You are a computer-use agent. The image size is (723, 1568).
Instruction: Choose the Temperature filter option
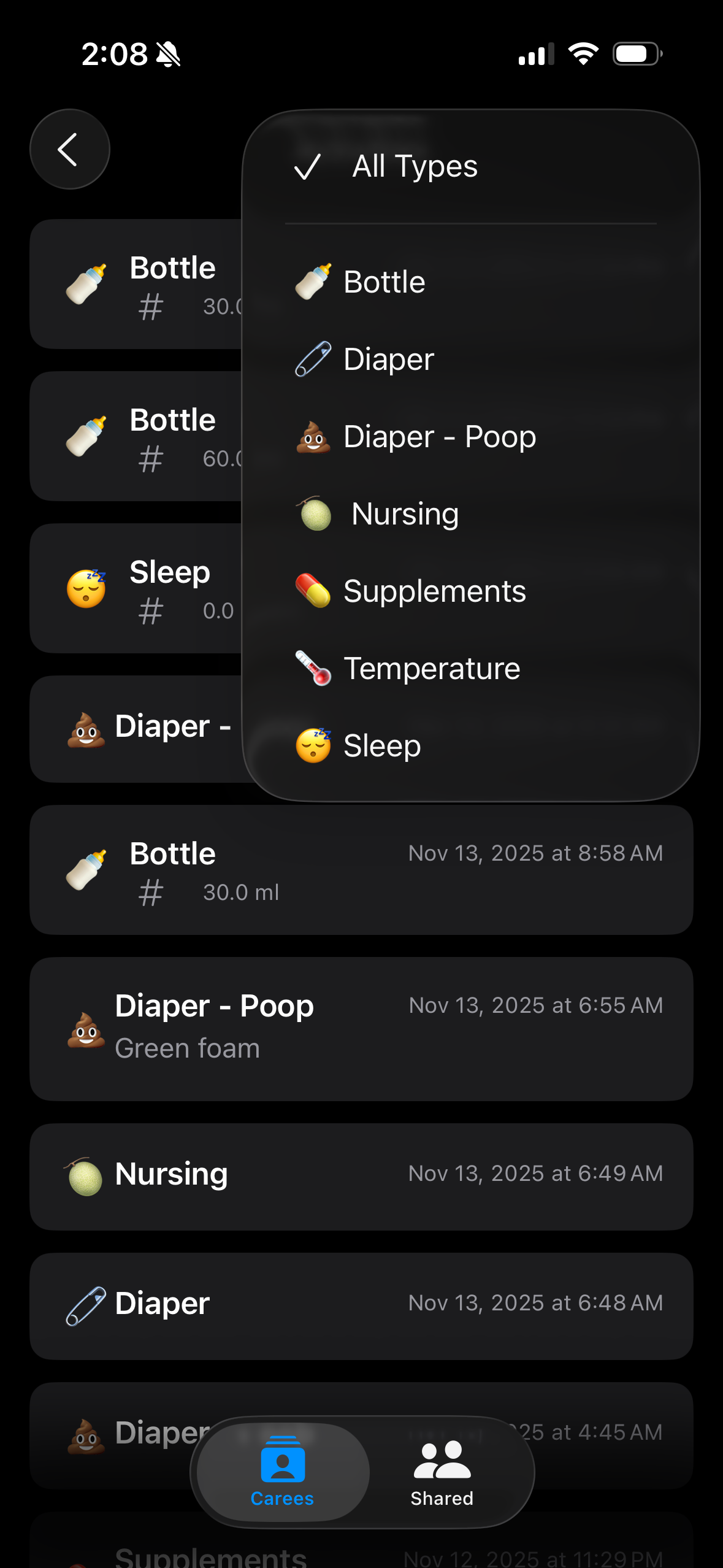tap(432, 668)
